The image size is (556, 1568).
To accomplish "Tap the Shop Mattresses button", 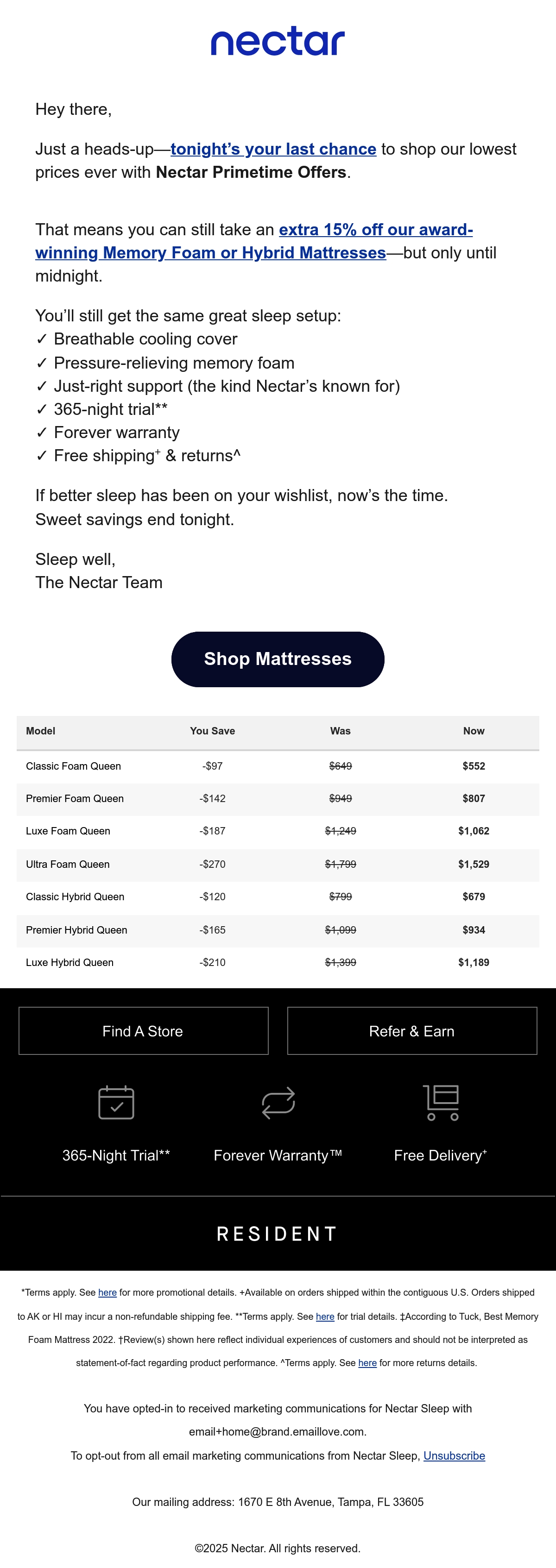I will (278, 659).
